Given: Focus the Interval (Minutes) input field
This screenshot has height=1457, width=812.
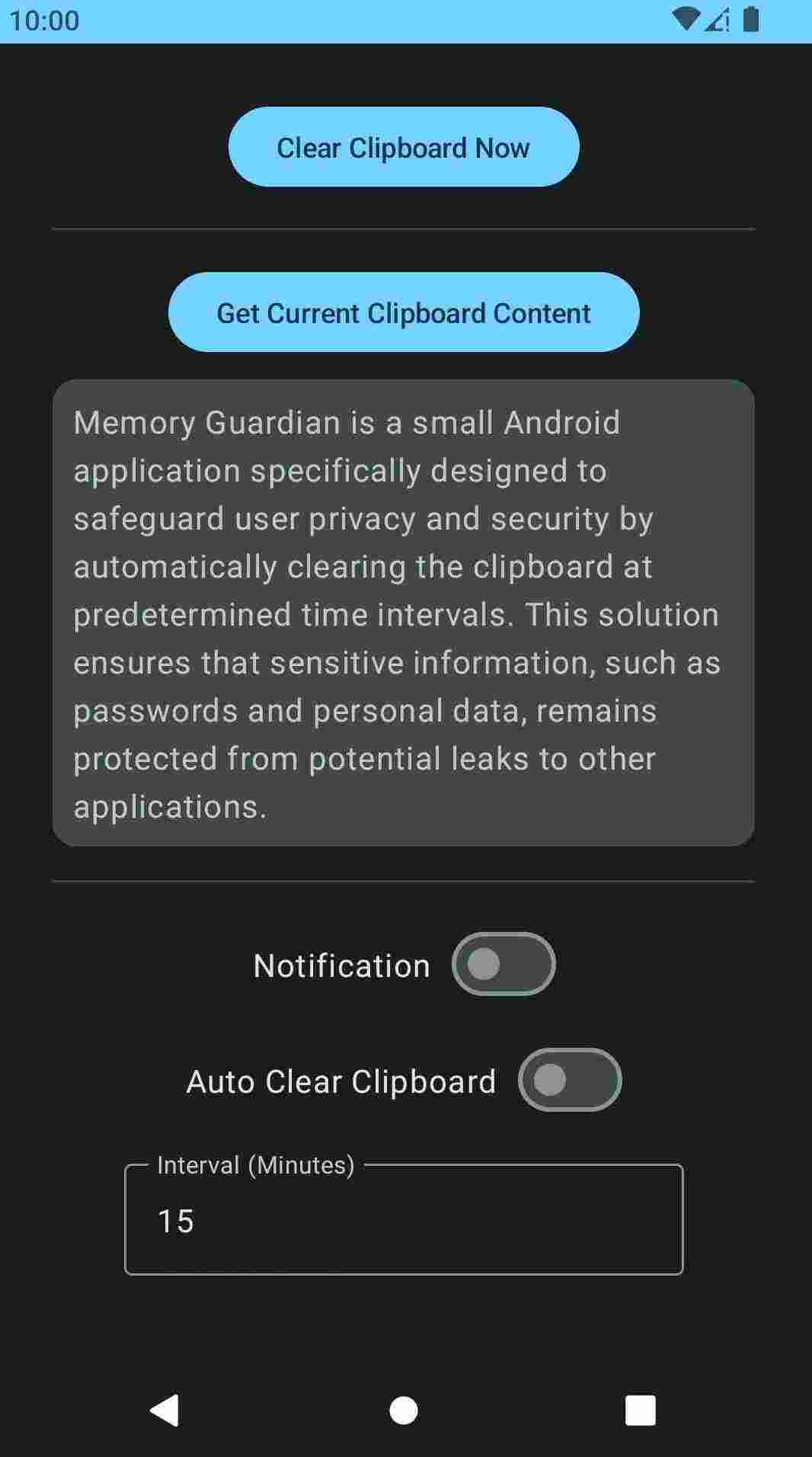Looking at the screenshot, I should 404,1221.
